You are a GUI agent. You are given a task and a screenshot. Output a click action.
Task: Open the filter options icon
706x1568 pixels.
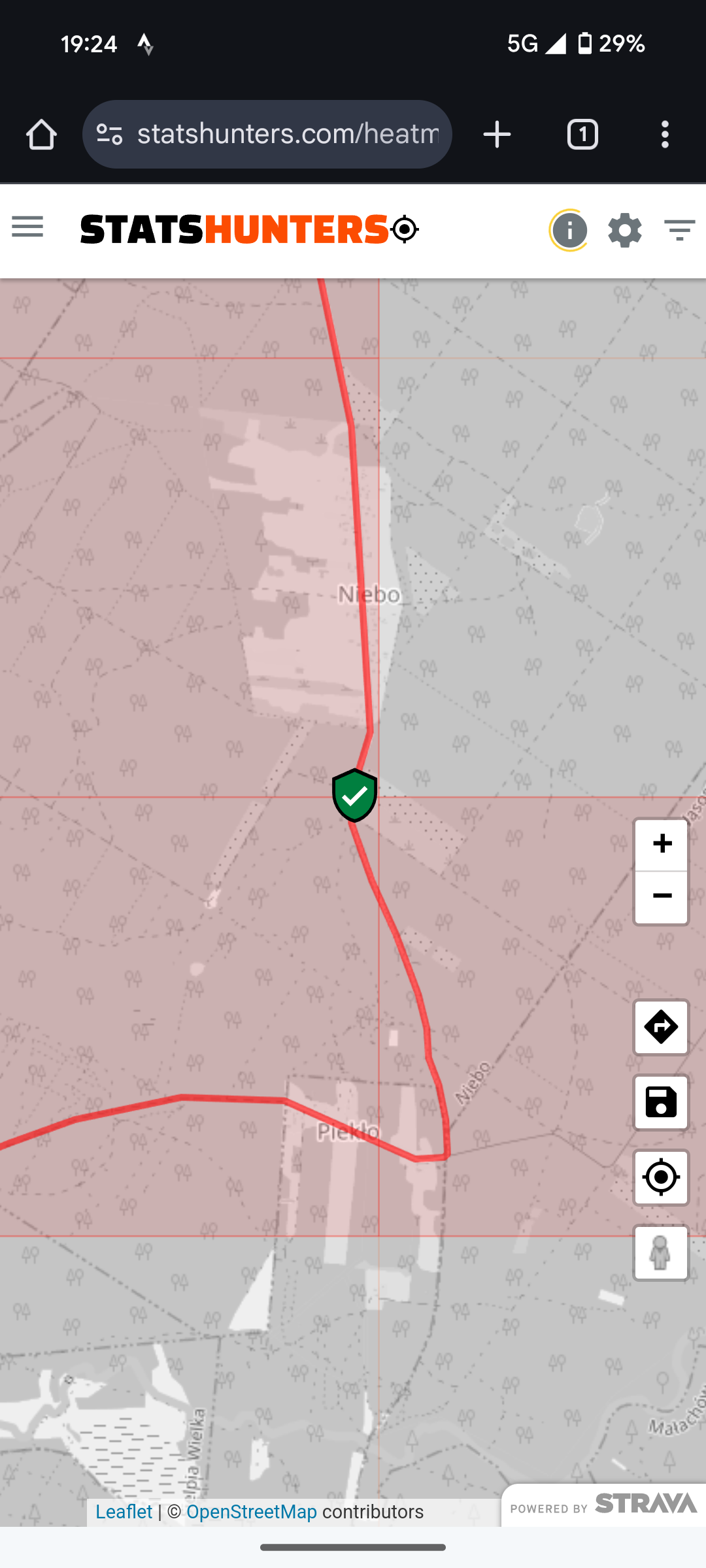coord(679,230)
